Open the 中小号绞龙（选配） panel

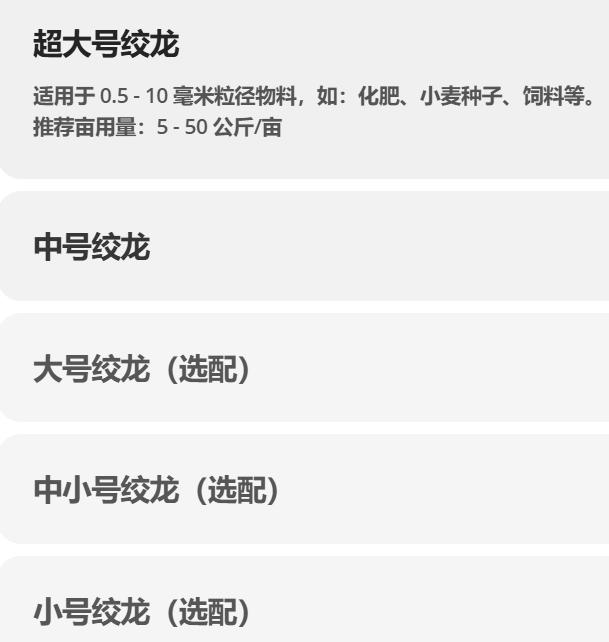pyautogui.click(x=157, y=490)
